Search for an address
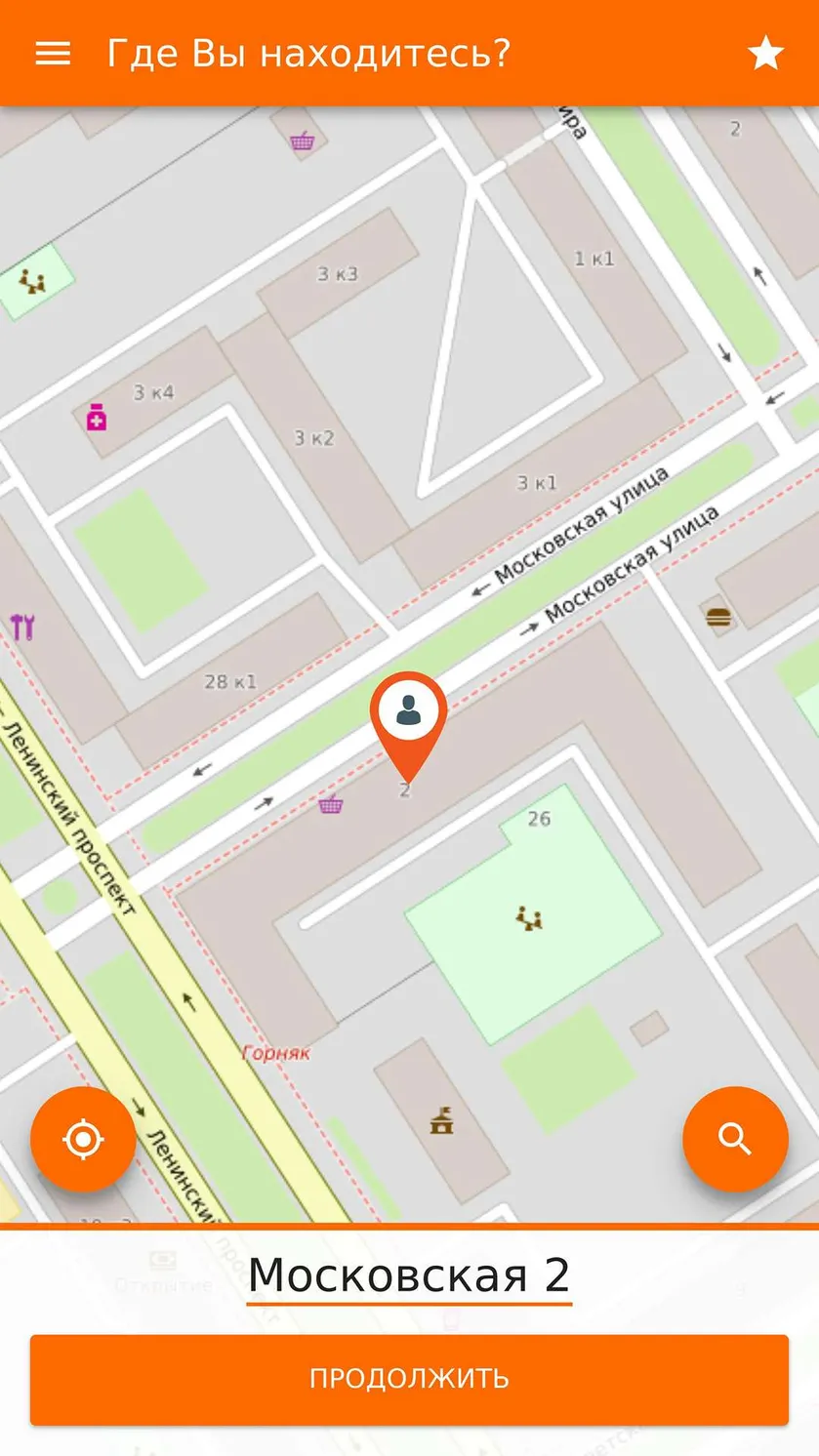 735,1139
